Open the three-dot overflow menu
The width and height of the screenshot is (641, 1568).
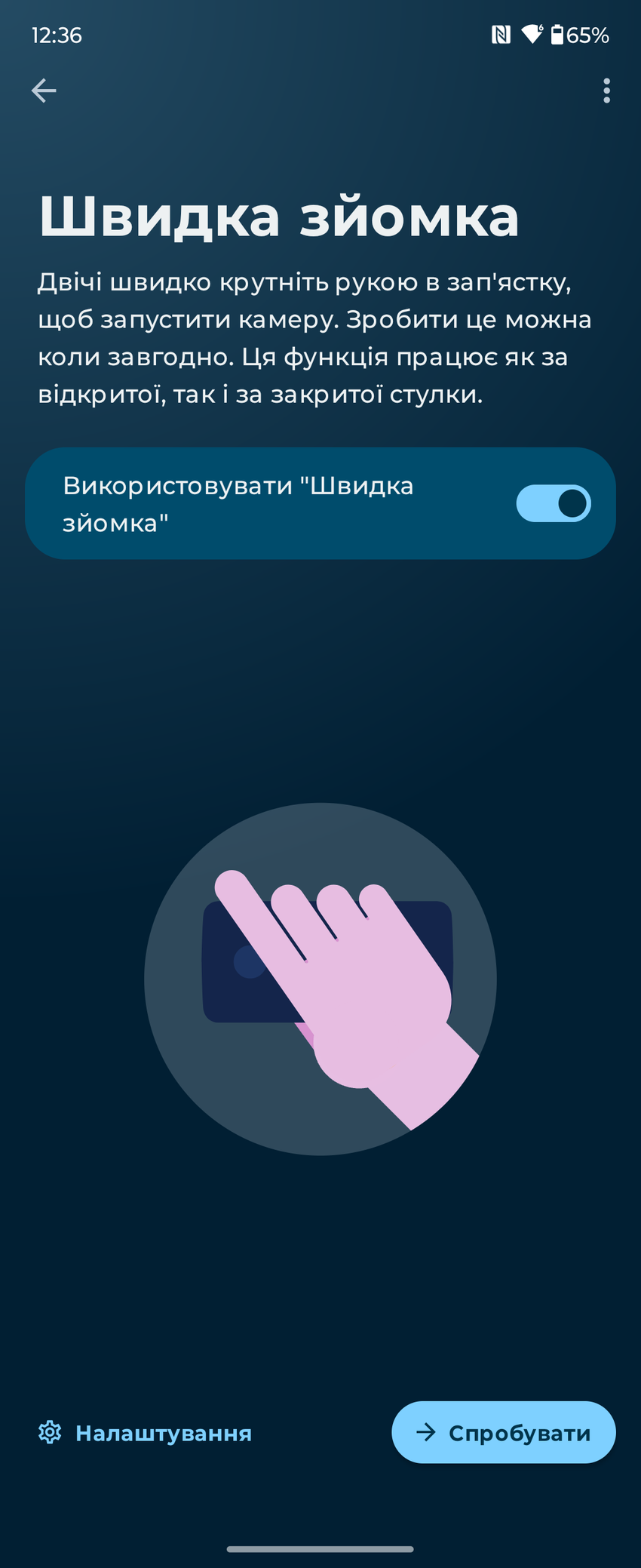pos(606,91)
